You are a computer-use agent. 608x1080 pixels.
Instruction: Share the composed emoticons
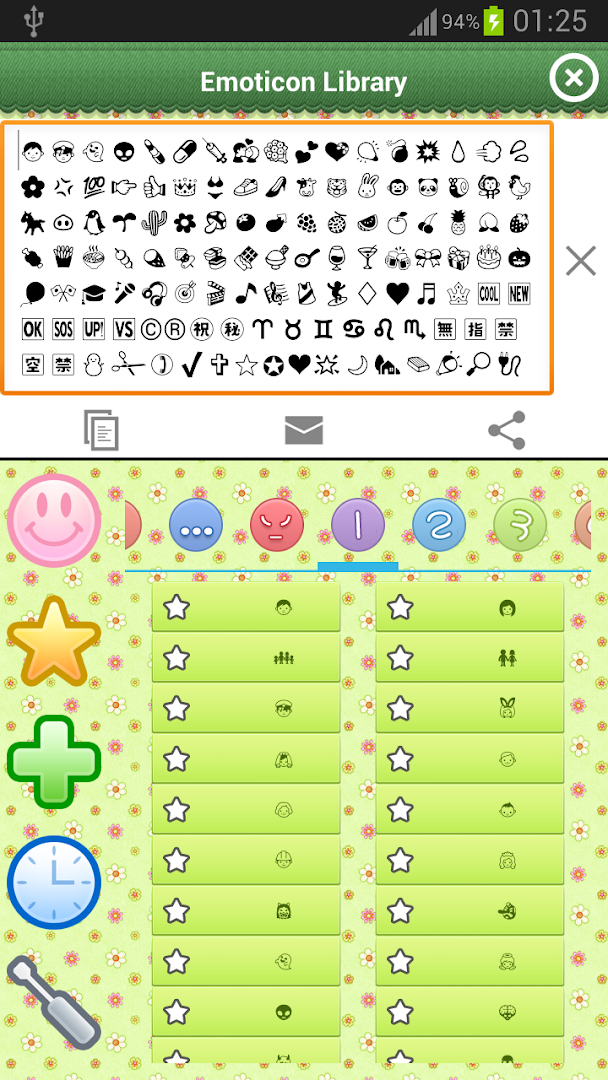[x=507, y=431]
